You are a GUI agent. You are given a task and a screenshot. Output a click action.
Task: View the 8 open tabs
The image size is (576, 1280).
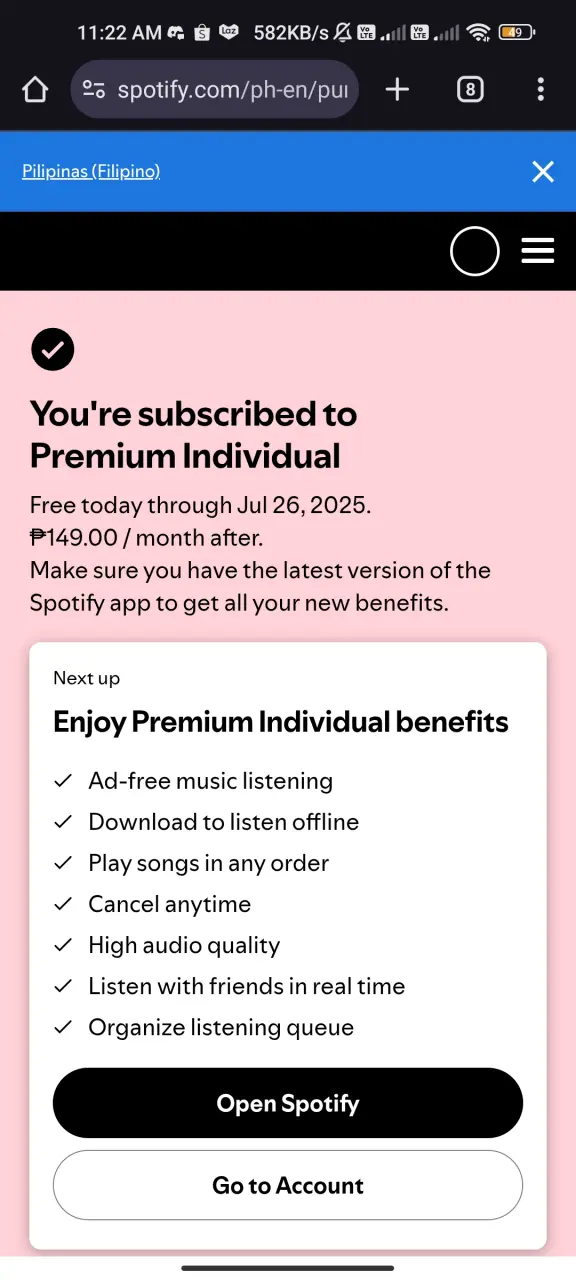pos(470,90)
